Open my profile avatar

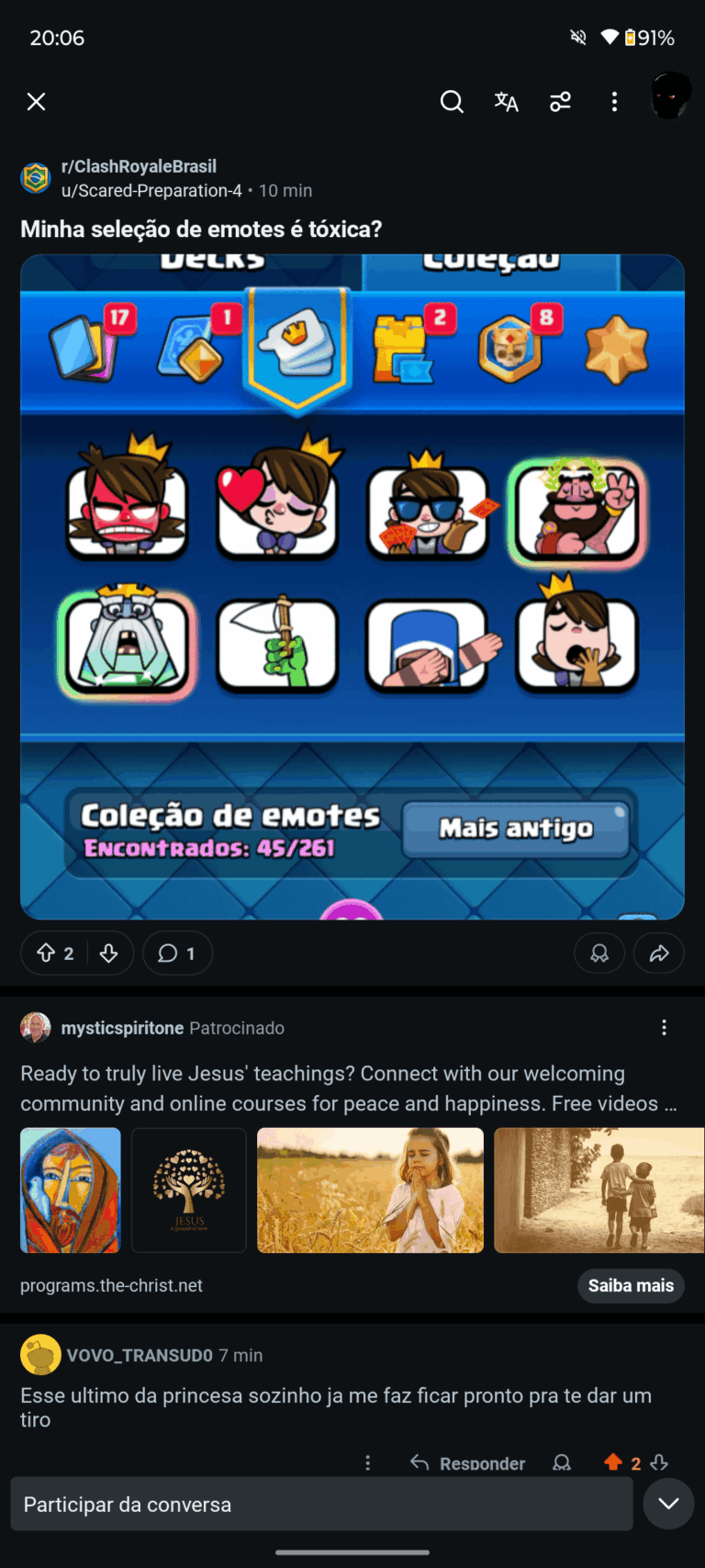click(x=669, y=97)
